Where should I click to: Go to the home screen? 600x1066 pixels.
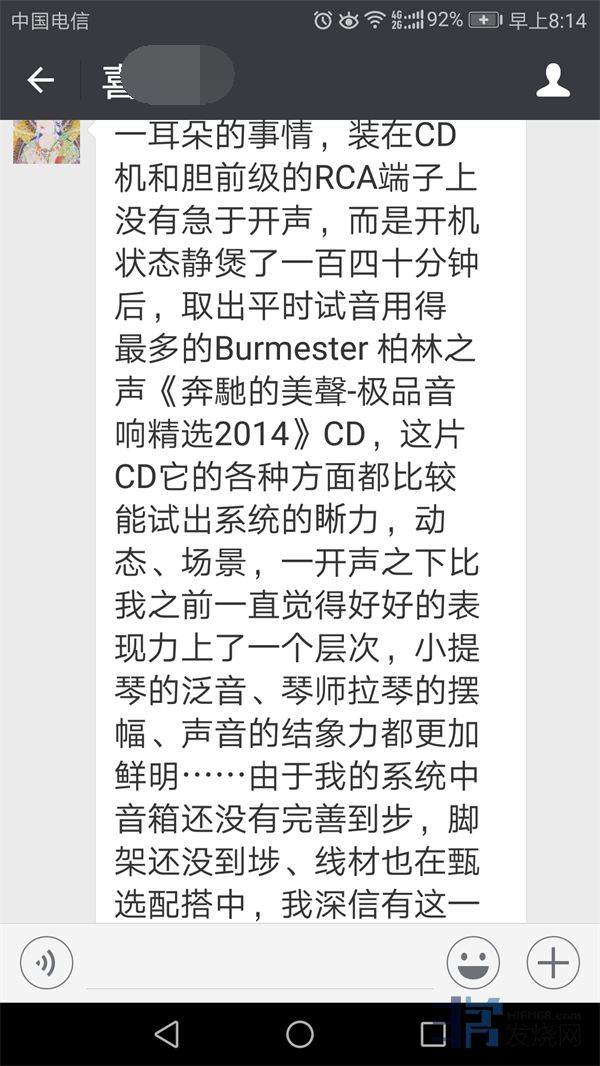point(300,1033)
